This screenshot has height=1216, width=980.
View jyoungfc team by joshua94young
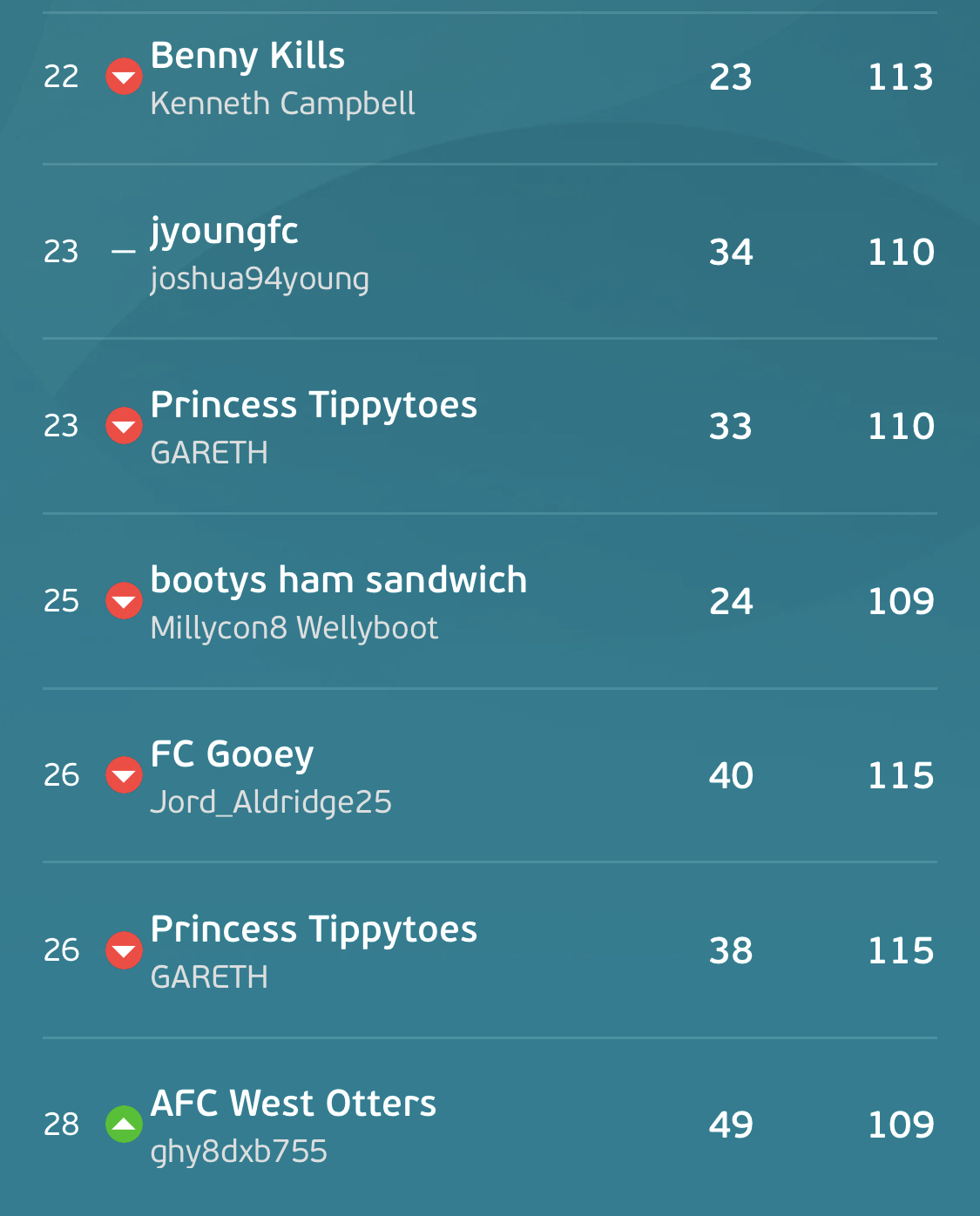pyautogui.click(x=490, y=252)
